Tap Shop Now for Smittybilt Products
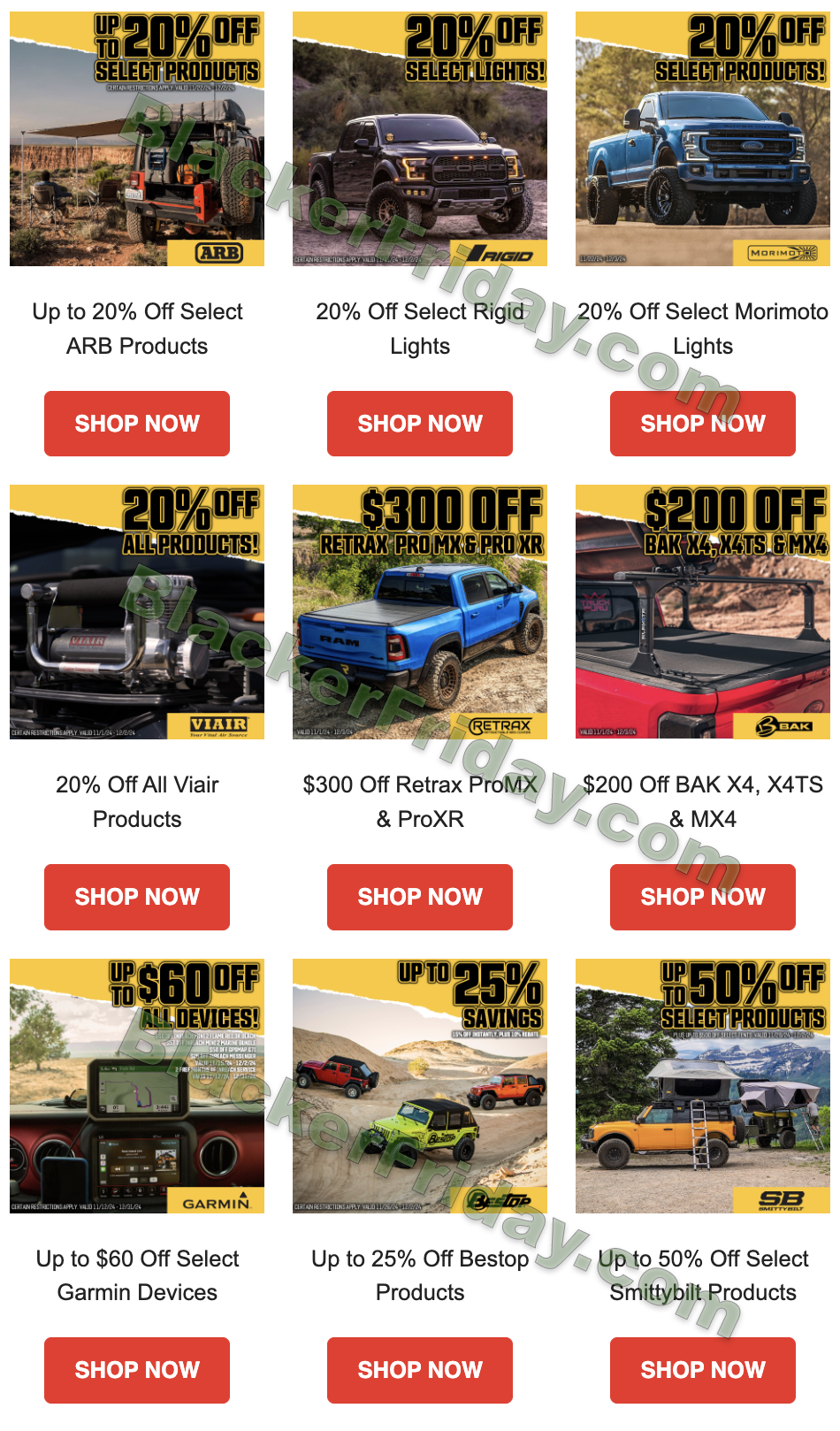Screen dimensions: 840x1431 [x=703, y=1370]
